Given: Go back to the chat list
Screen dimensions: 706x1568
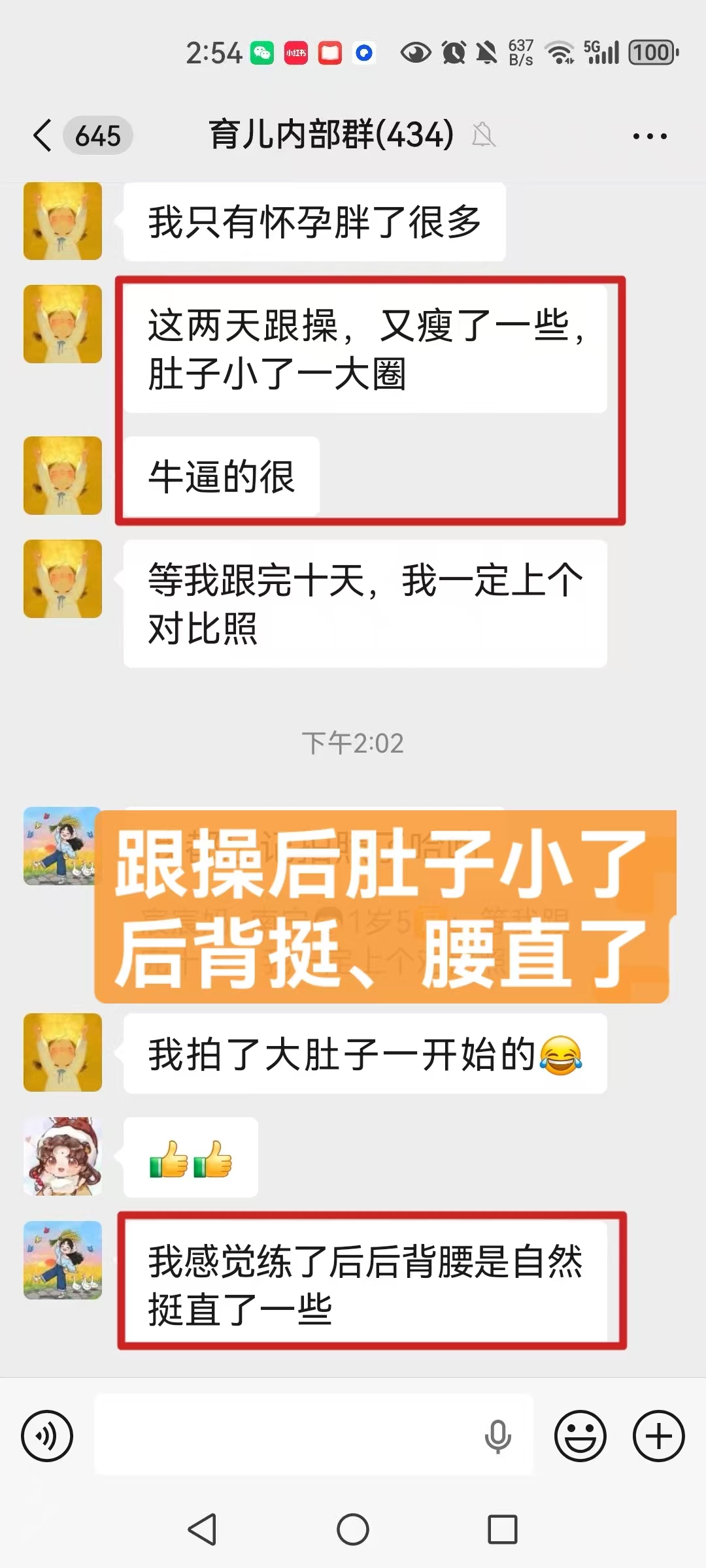Looking at the screenshot, I should [x=43, y=136].
